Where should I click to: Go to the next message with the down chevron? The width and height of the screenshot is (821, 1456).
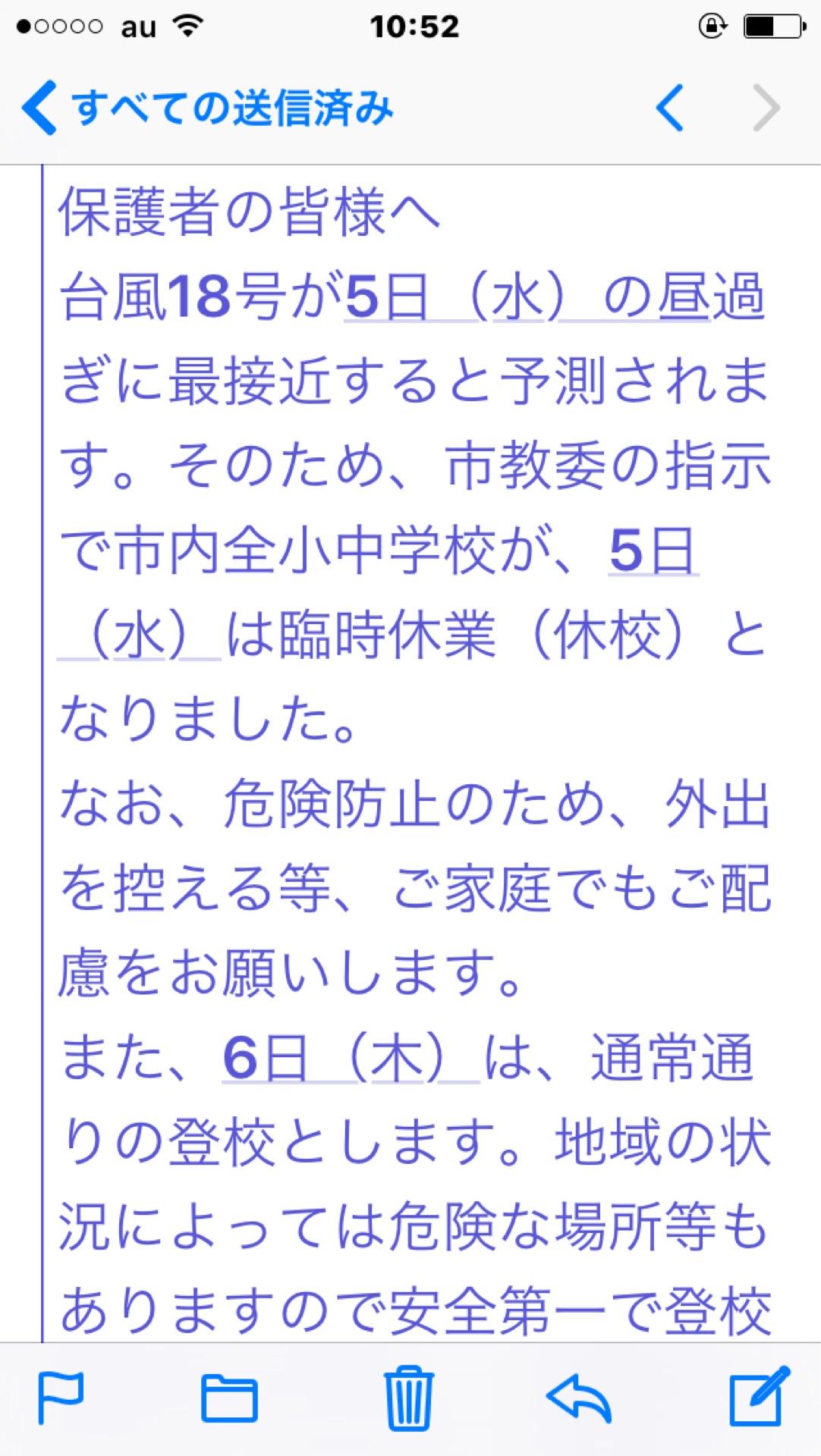[766, 108]
